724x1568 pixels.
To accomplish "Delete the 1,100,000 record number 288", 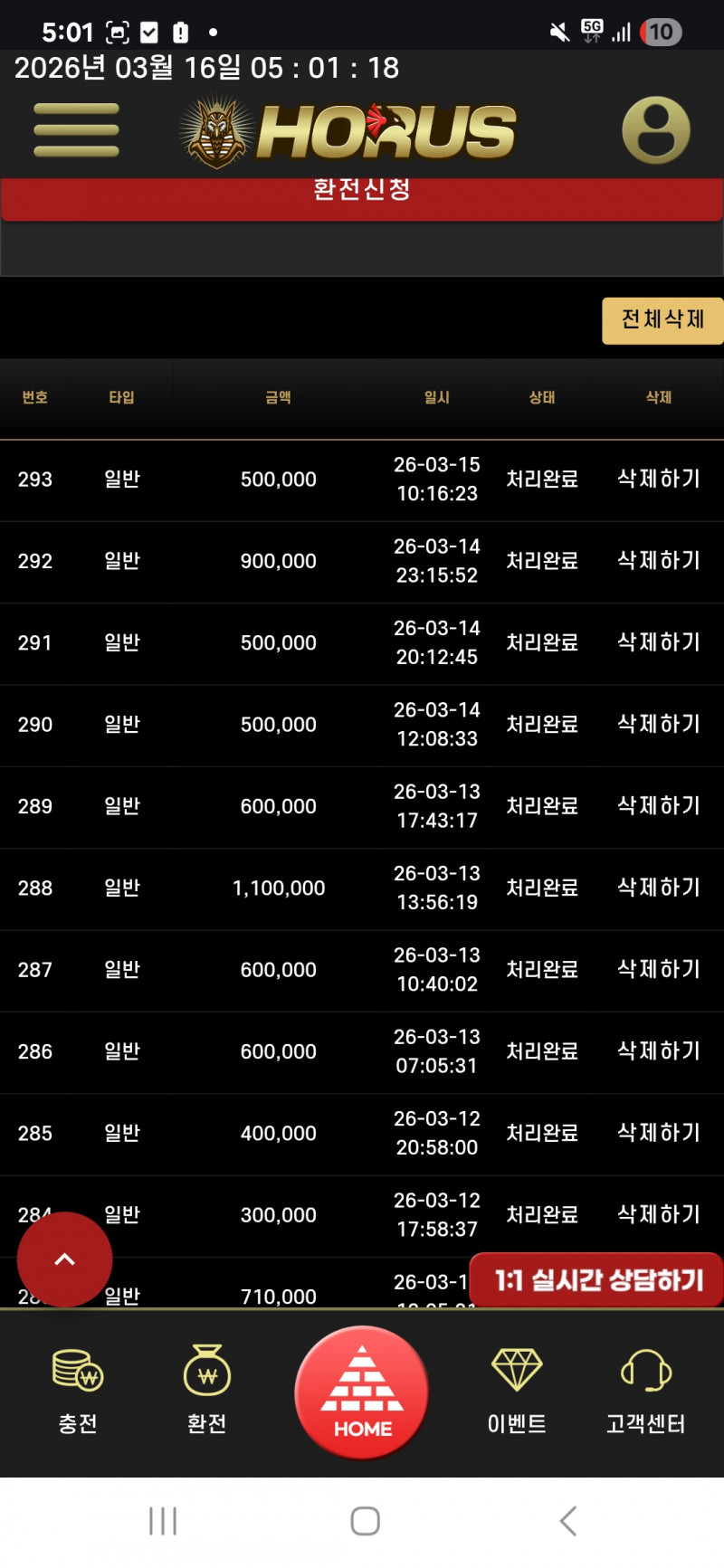I will pos(658,888).
